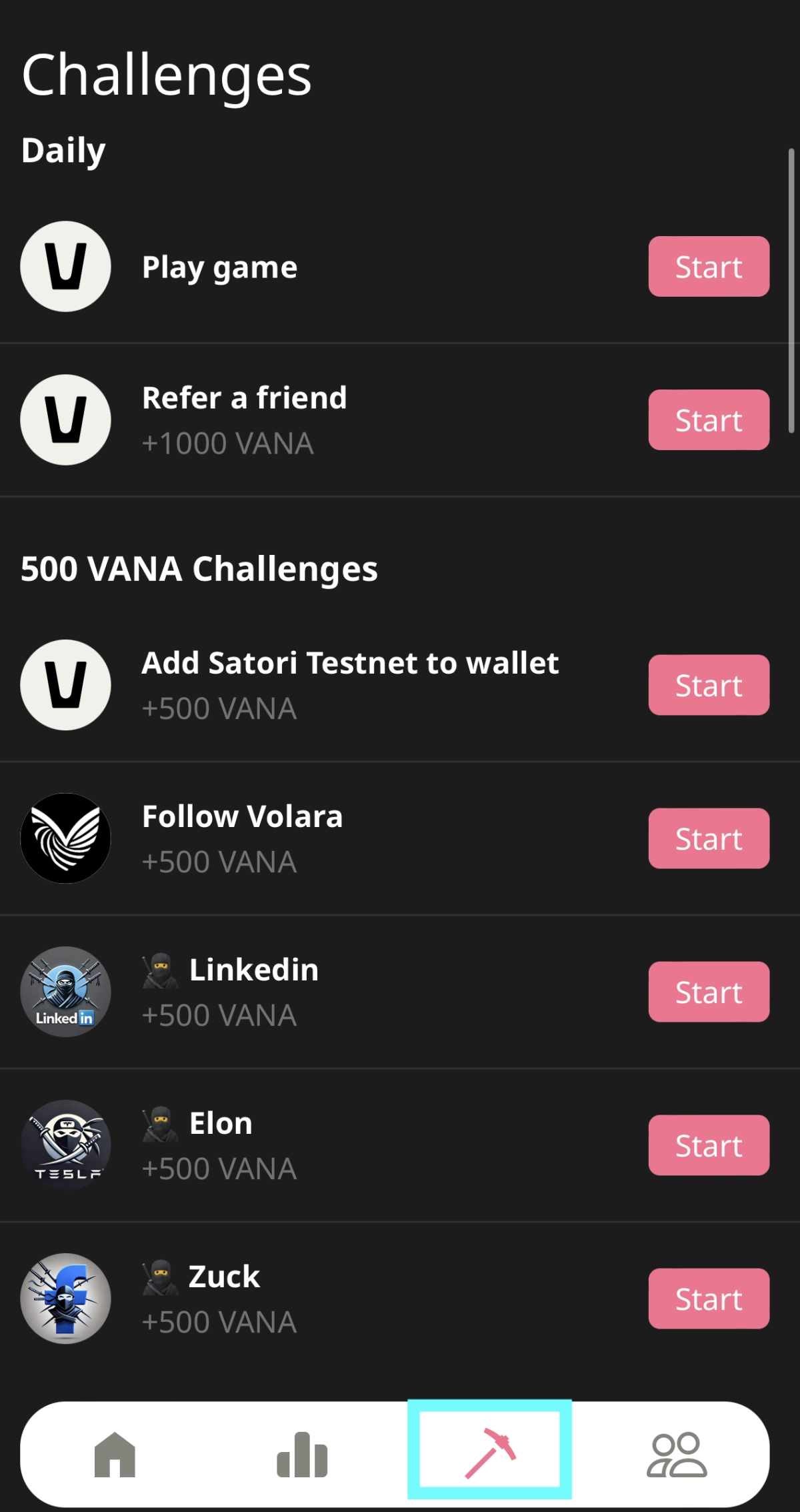The image size is (800, 1512).
Task: Select the bar chart statistics icon
Action: [301, 1457]
